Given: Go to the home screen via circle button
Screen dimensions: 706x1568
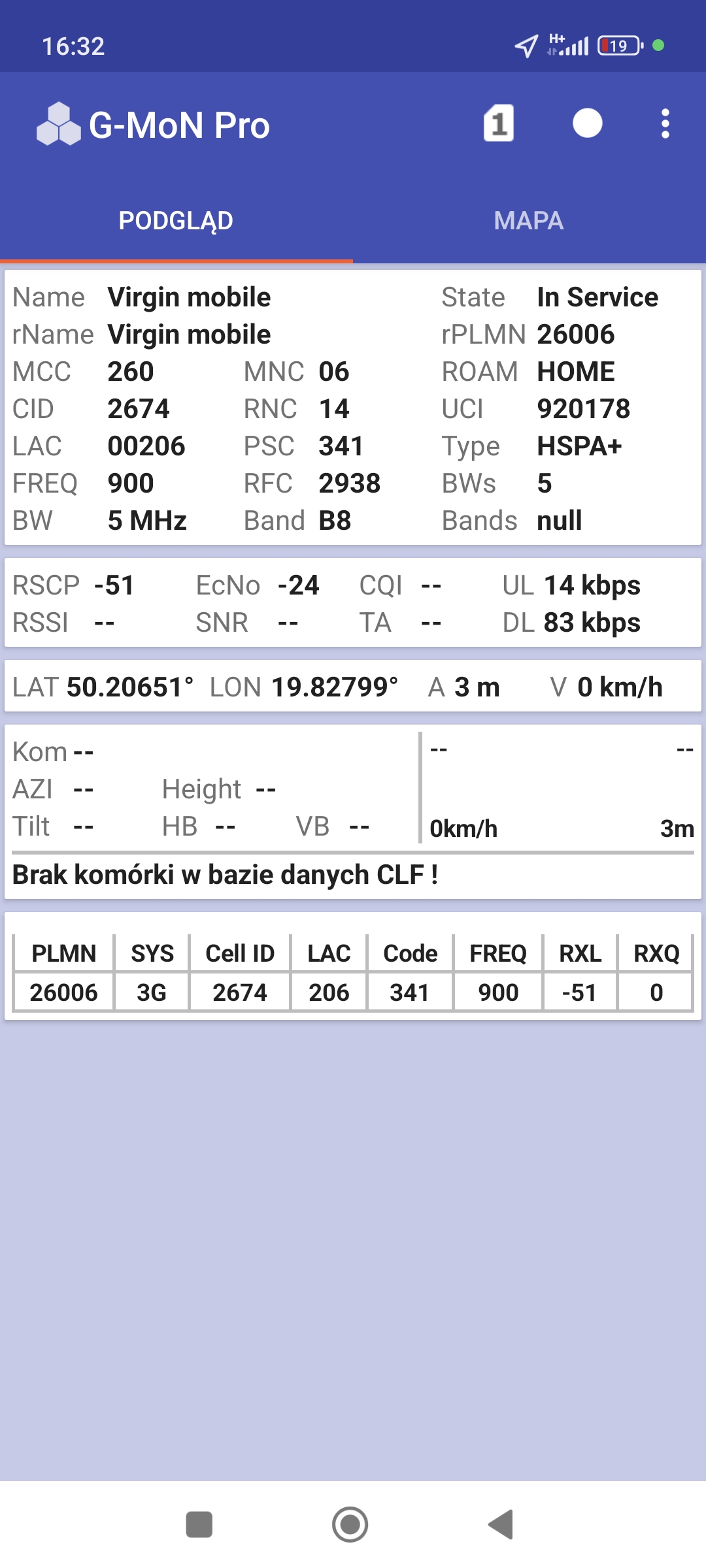Looking at the screenshot, I should [x=350, y=1525].
